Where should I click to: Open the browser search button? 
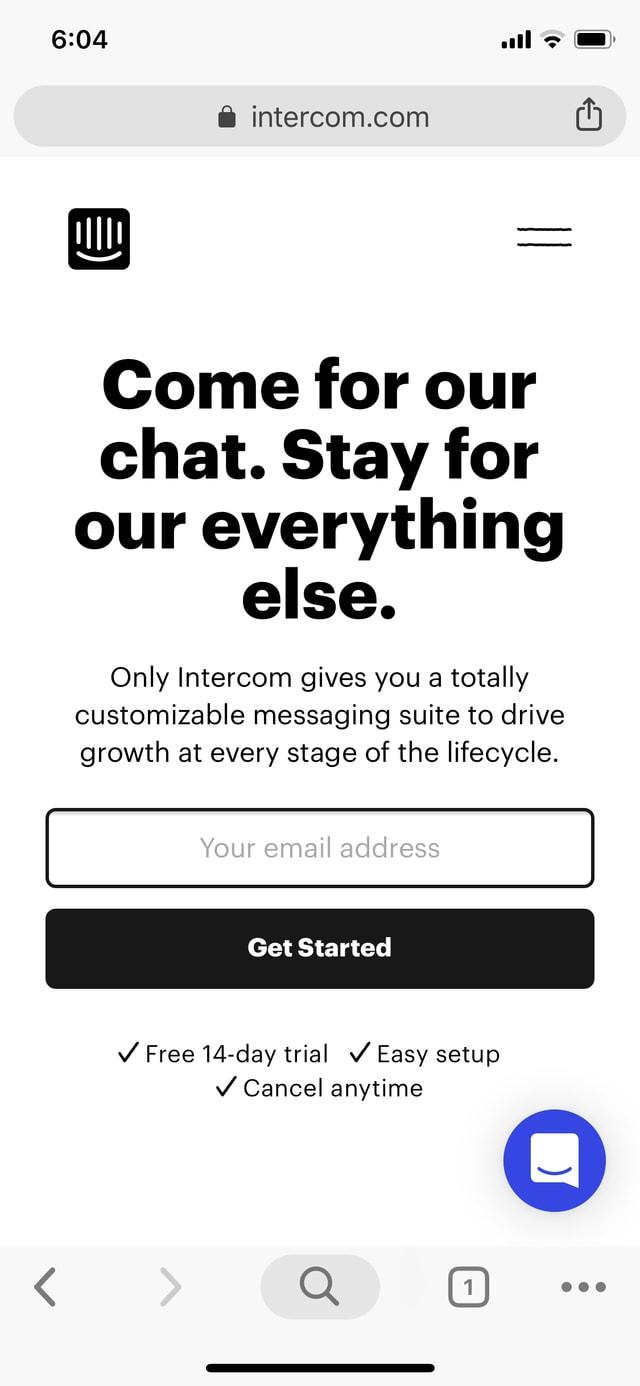[320, 1286]
